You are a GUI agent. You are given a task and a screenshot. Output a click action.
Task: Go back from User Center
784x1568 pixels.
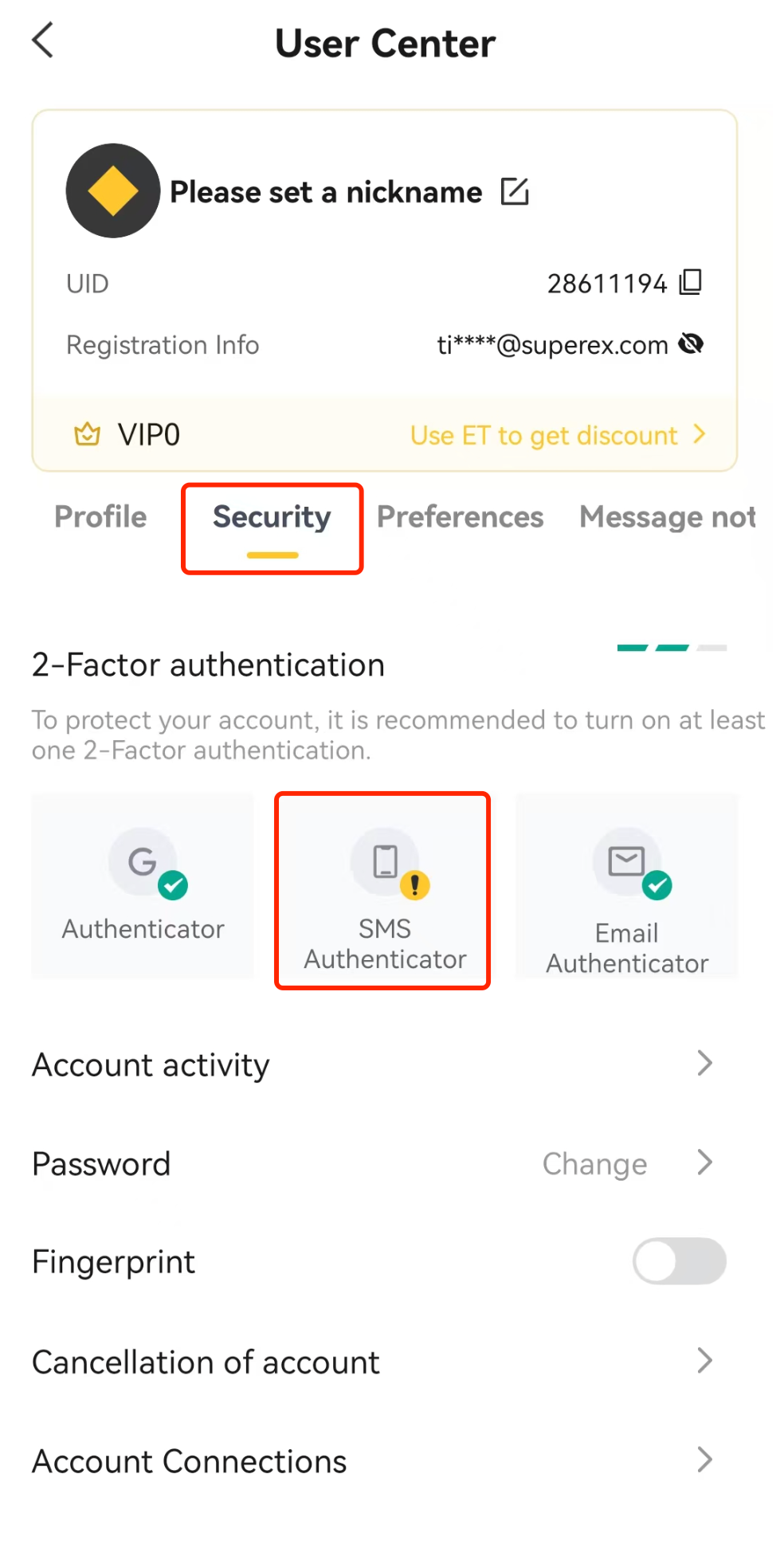tap(43, 40)
